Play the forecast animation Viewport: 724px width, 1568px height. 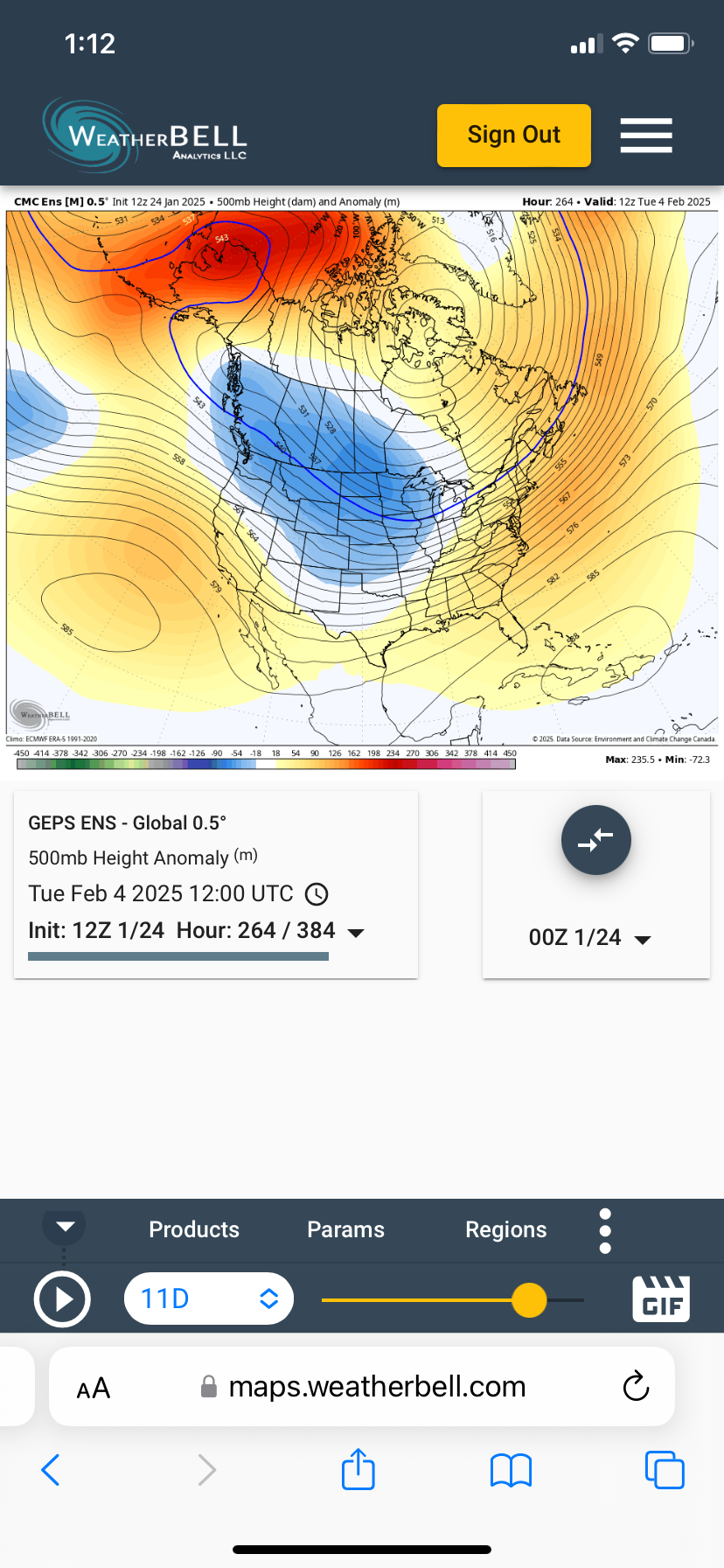62,1299
